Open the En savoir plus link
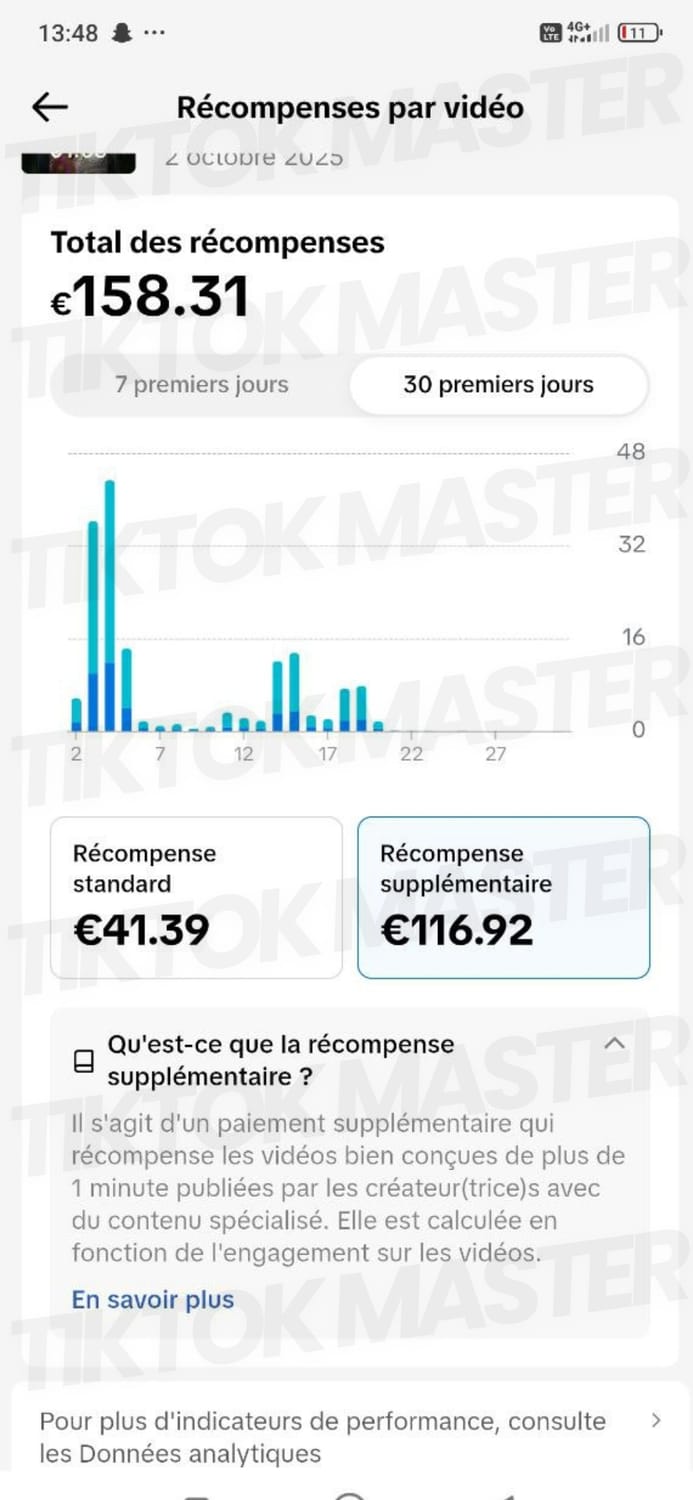 pyautogui.click(x=153, y=1300)
